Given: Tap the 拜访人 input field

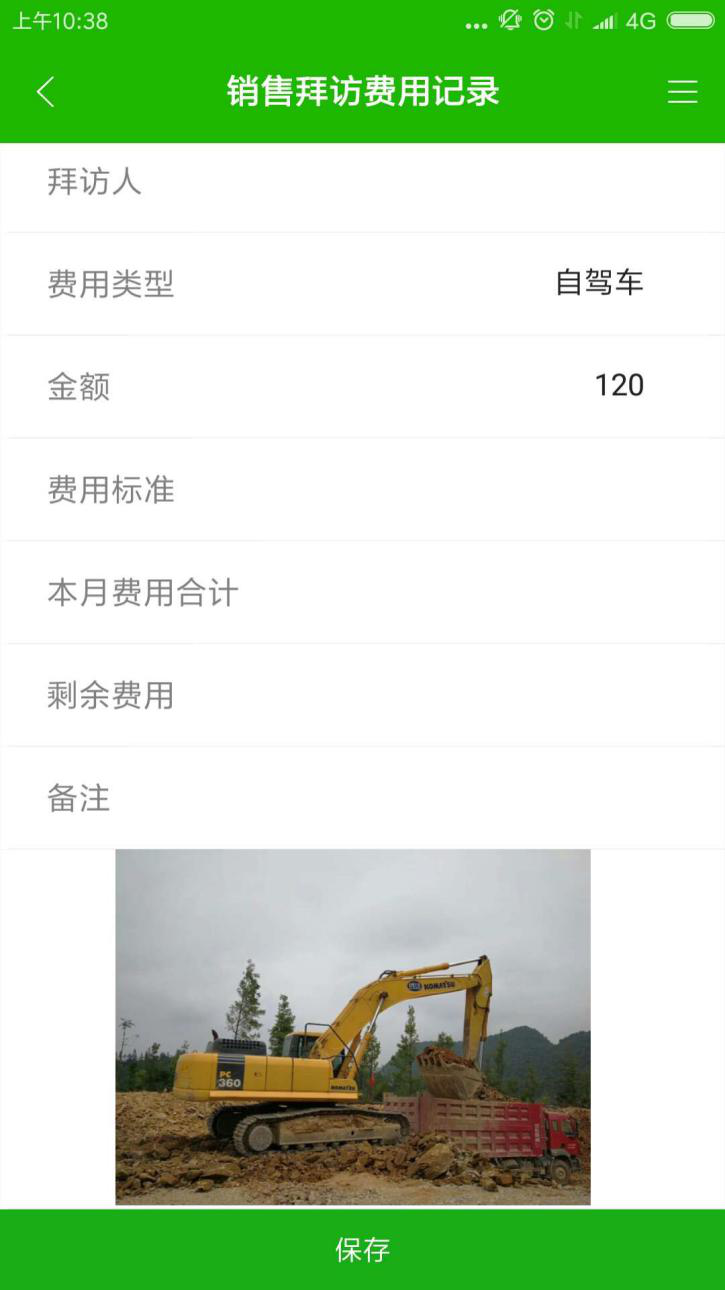Looking at the screenshot, I should tap(362, 183).
